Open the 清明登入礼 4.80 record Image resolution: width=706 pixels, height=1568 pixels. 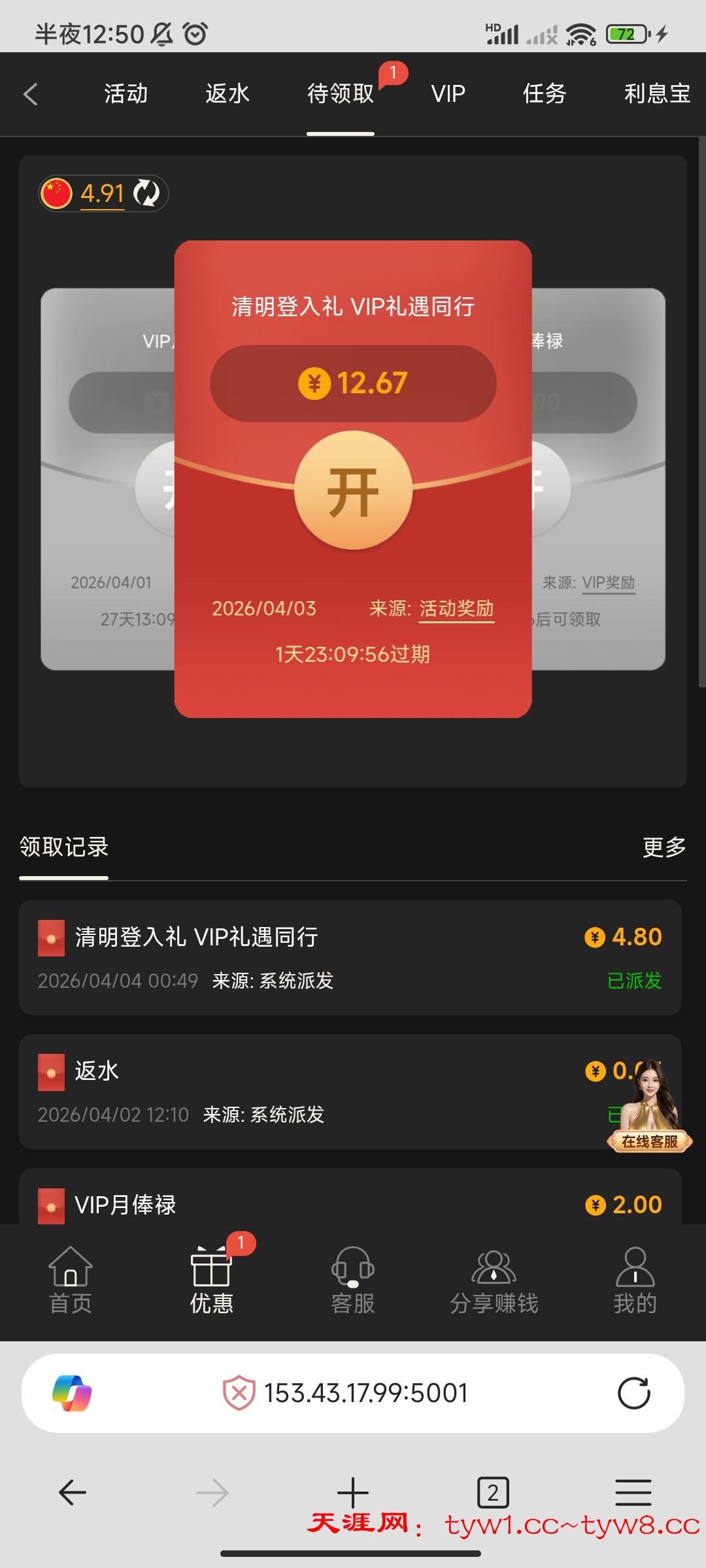[350, 957]
